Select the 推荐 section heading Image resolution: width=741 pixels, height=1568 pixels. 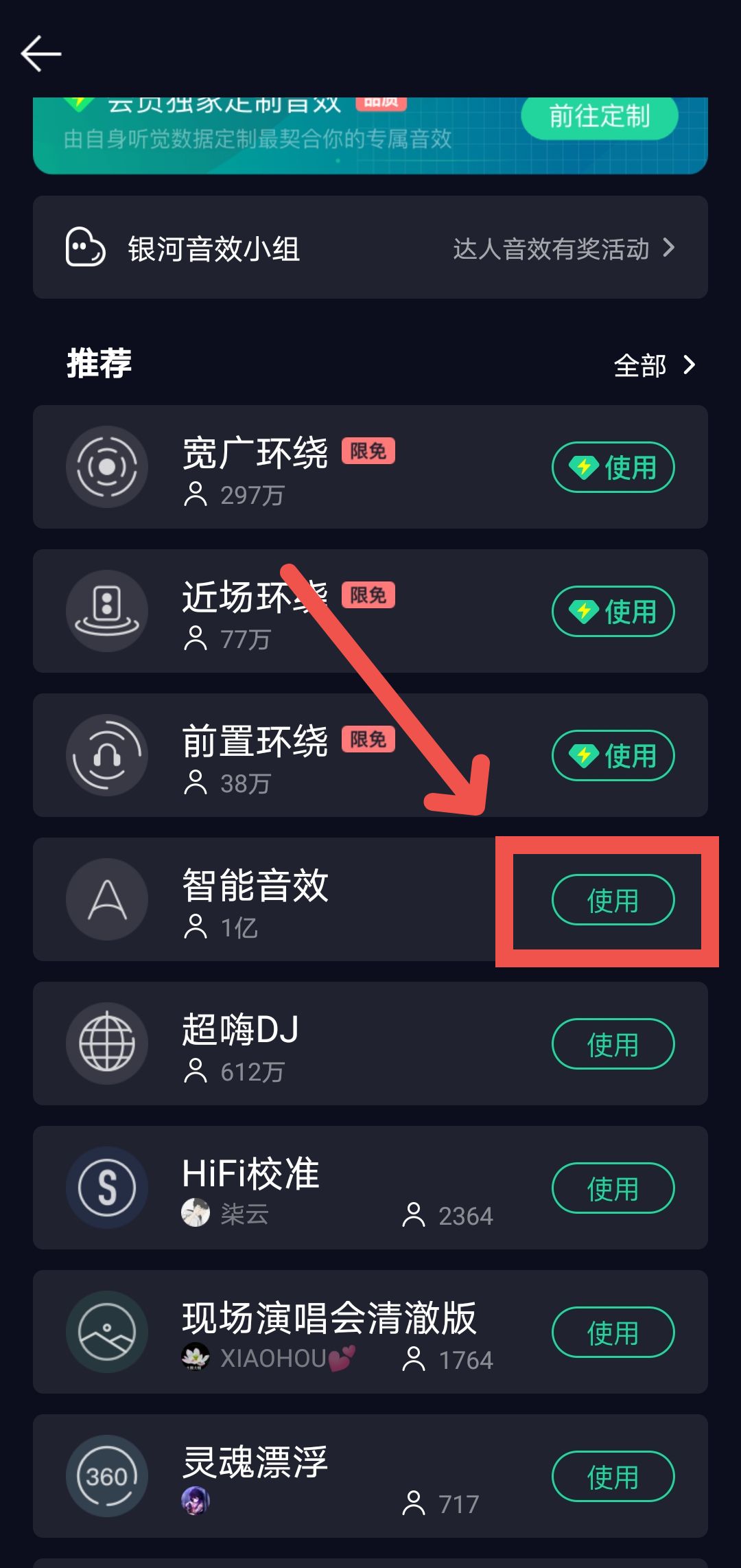tap(99, 364)
